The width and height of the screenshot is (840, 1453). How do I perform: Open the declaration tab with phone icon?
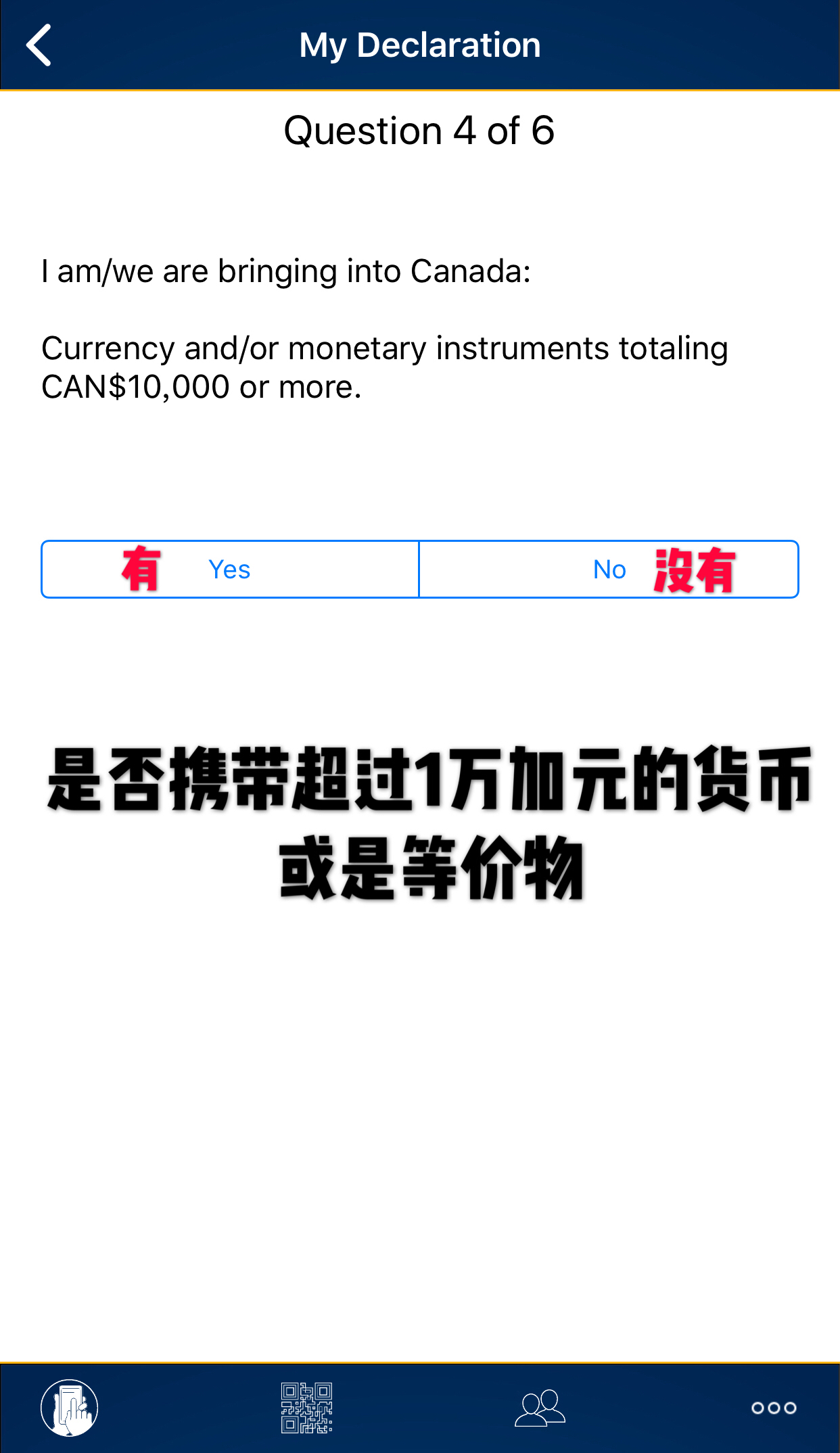tap(70, 1408)
